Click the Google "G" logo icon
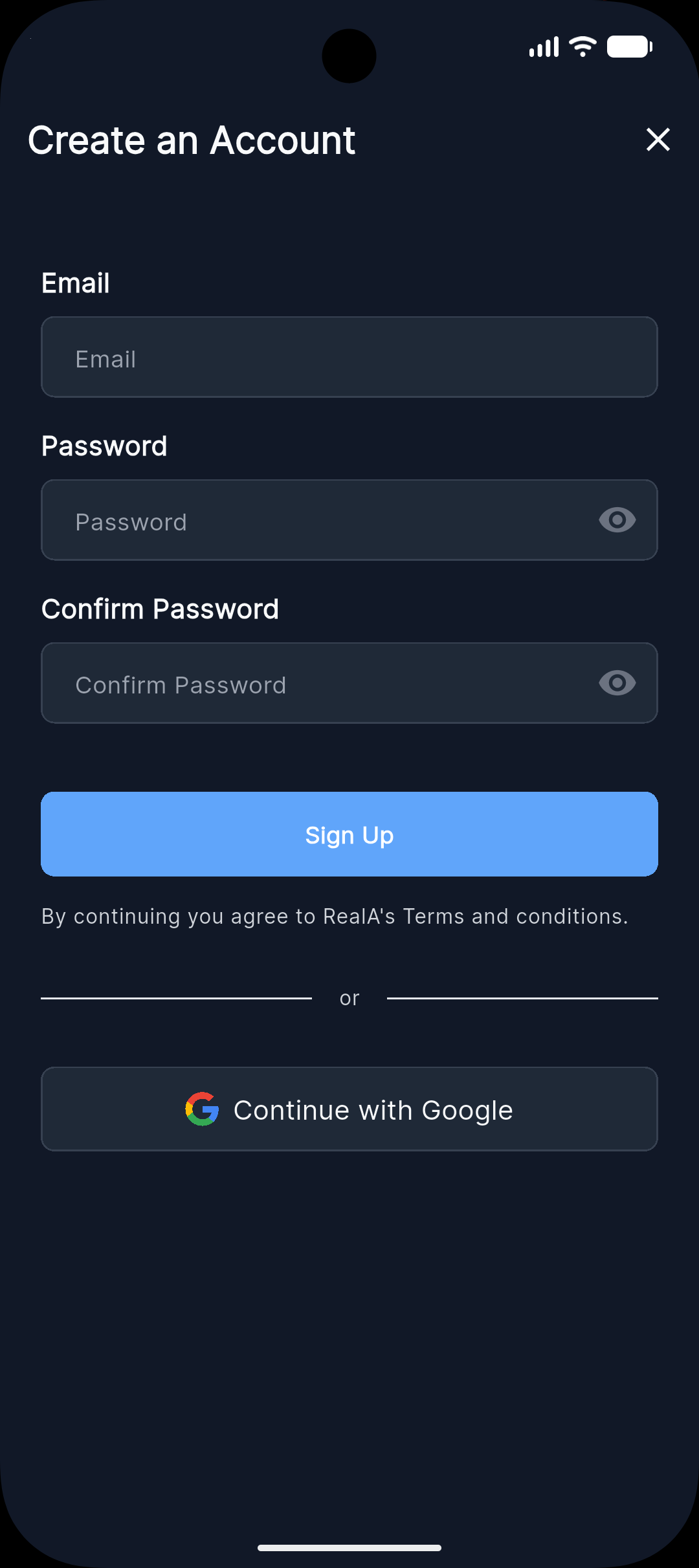The height and width of the screenshot is (1568, 699). click(x=201, y=1109)
